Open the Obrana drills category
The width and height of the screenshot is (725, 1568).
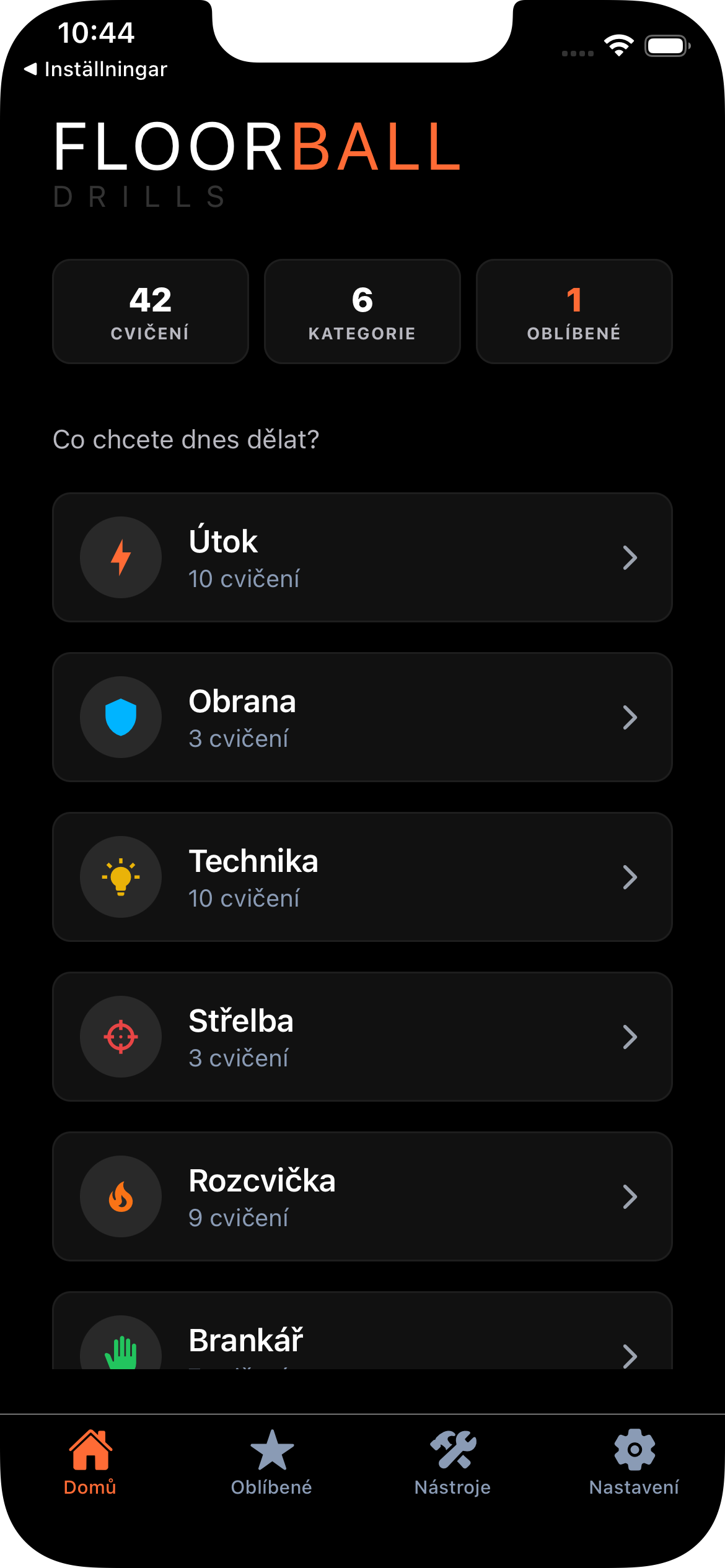[x=362, y=717]
